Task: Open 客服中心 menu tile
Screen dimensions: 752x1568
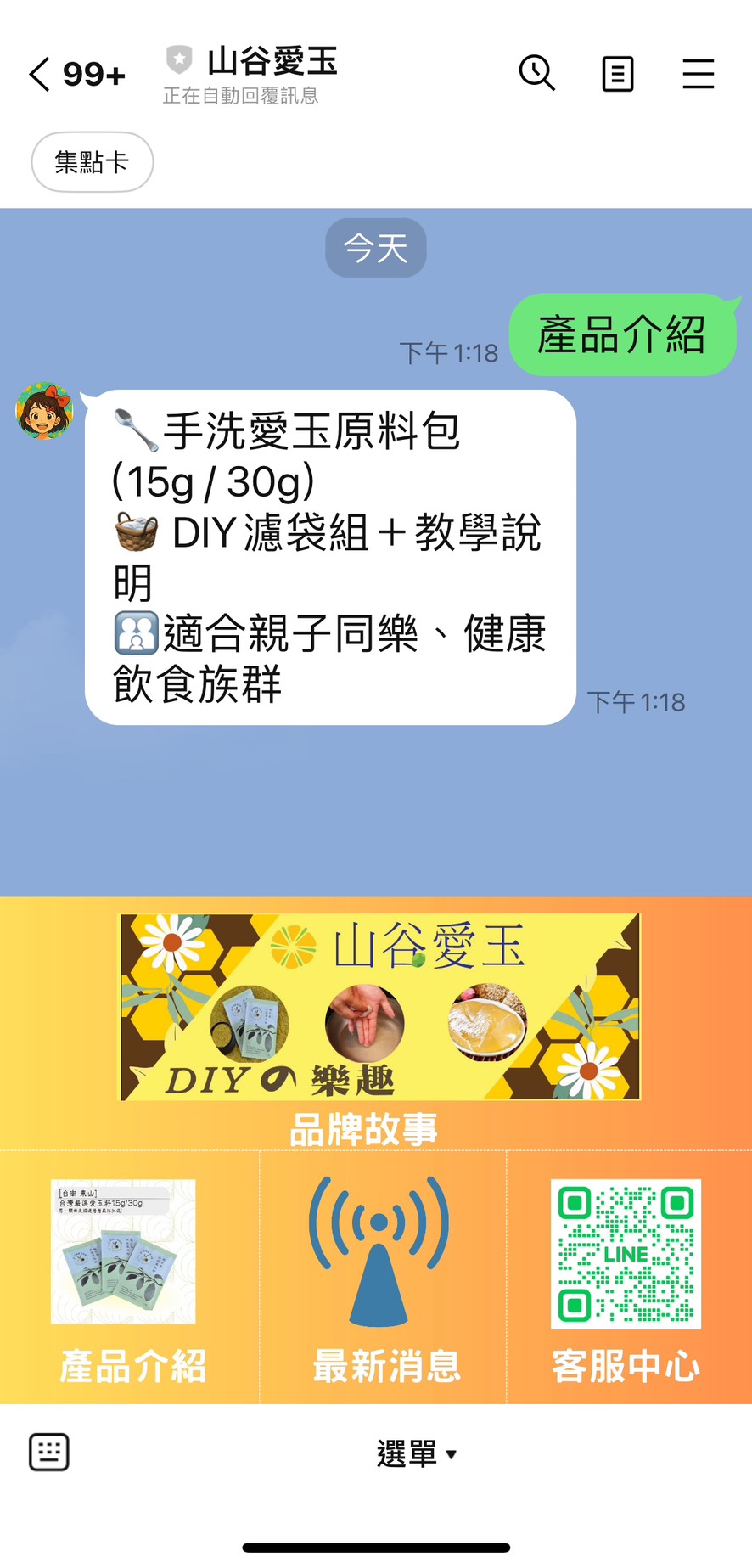Action: [x=626, y=1278]
